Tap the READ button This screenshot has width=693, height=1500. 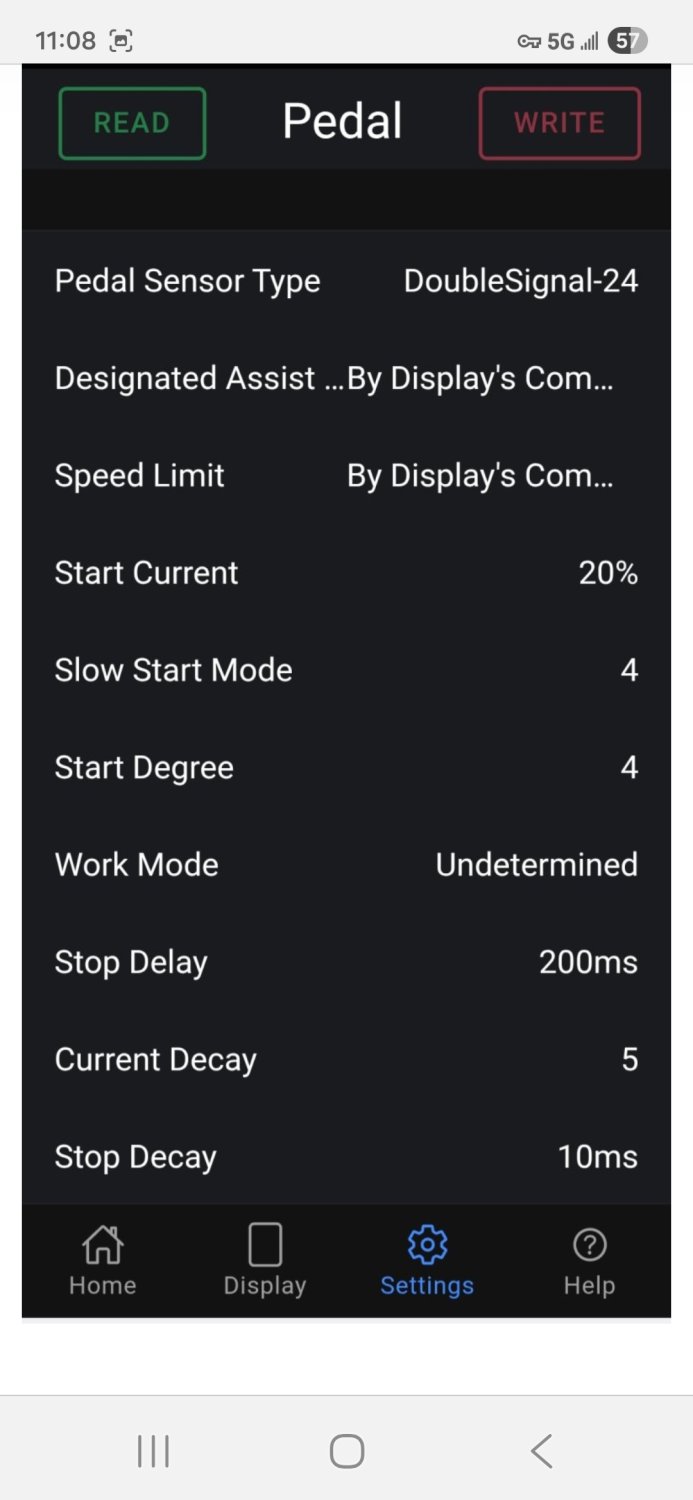tap(132, 123)
